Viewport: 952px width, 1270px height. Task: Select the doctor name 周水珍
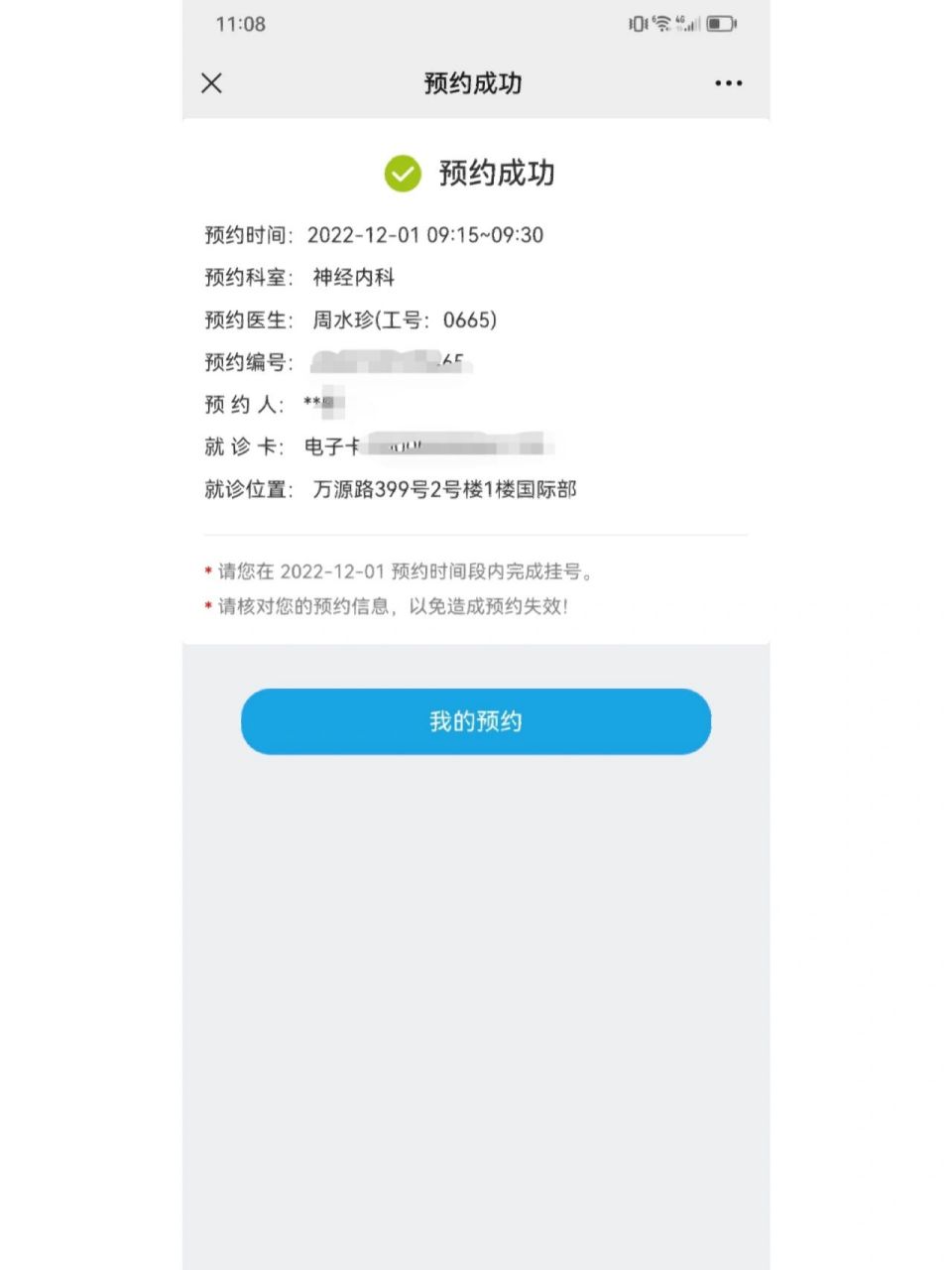click(x=342, y=320)
